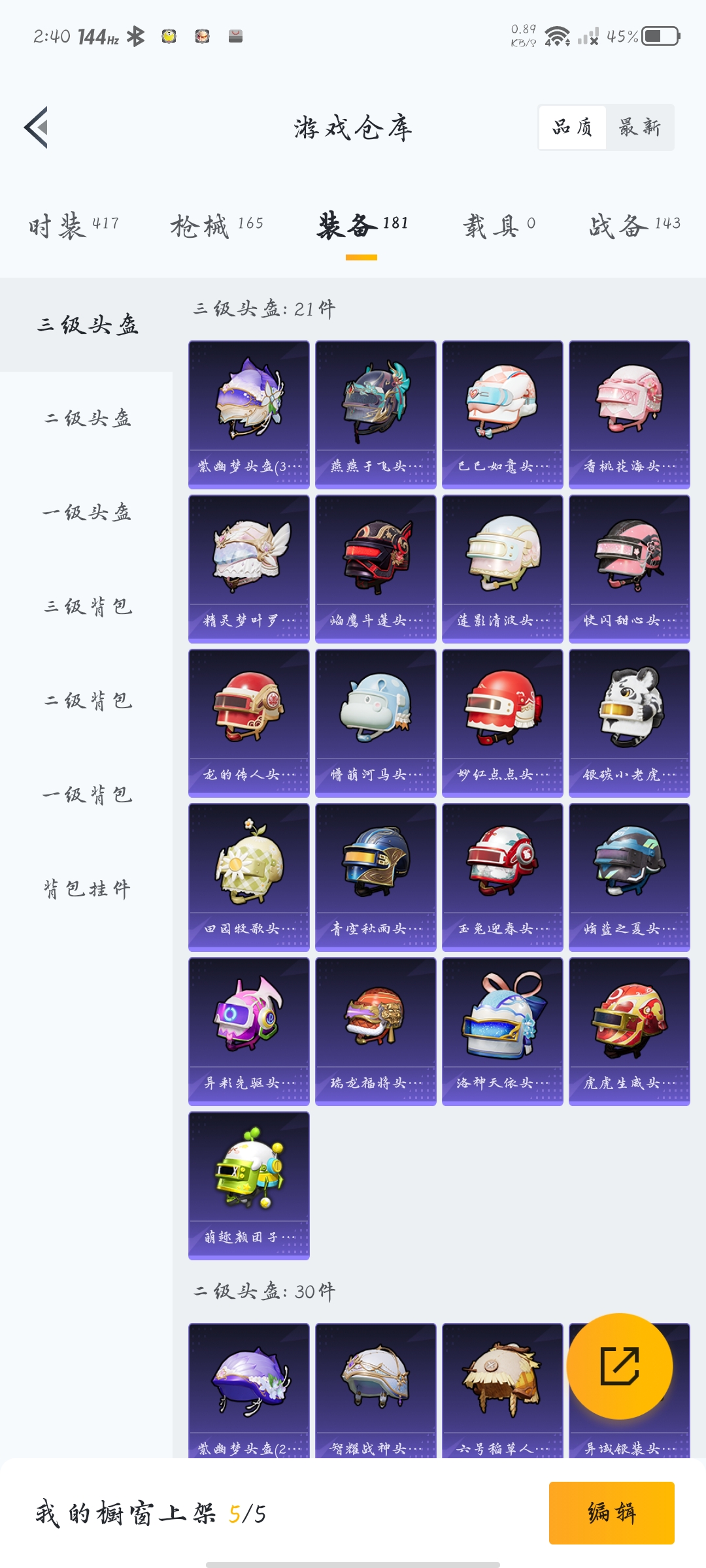Open the 二级背包 category
706x1568 pixels.
tap(88, 701)
